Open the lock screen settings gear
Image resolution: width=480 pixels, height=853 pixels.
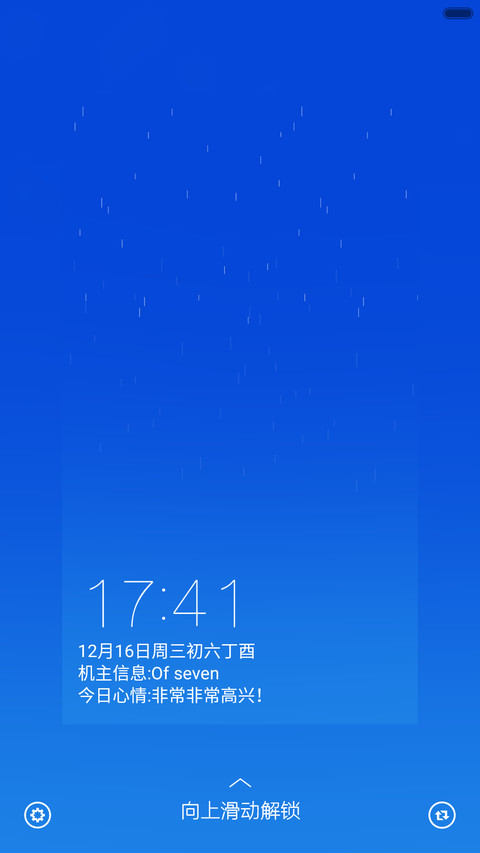38,815
